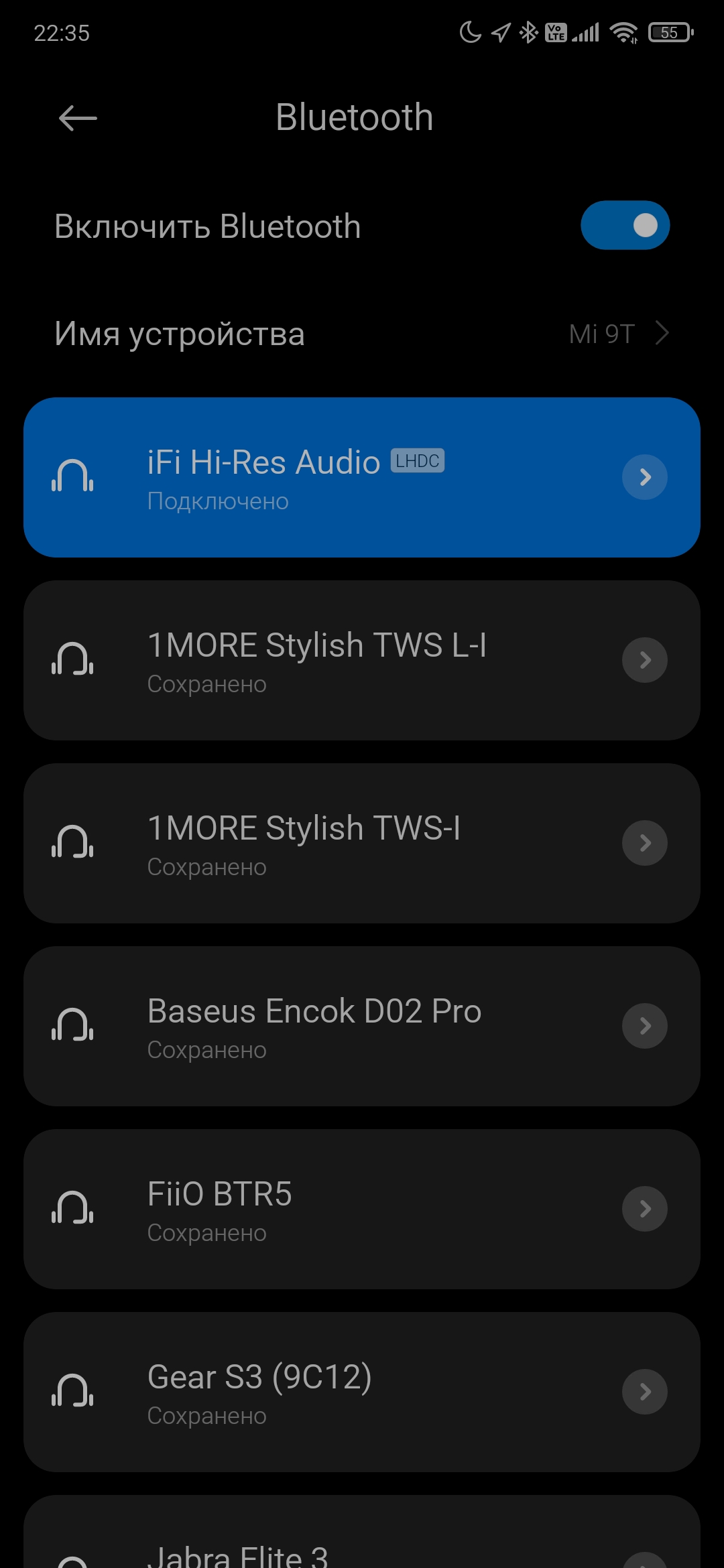Connect to 1MORE Stylish TWS-I
Screen dimensions: 724x1568
coord(322,844)
